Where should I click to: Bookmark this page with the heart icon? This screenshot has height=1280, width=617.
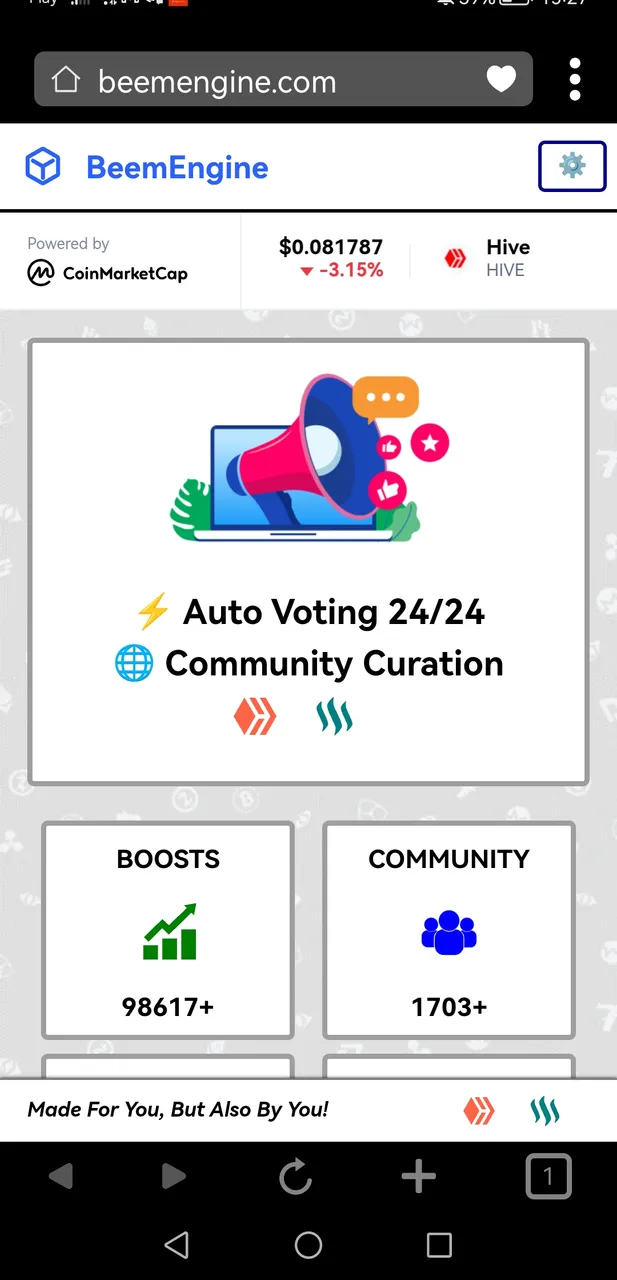[x=501, y=80]
